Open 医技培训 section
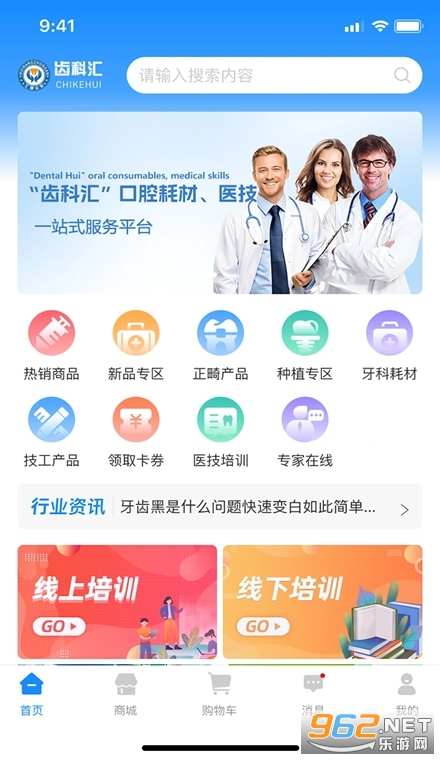The image size is (440, 760). click(x=220, y=432)
